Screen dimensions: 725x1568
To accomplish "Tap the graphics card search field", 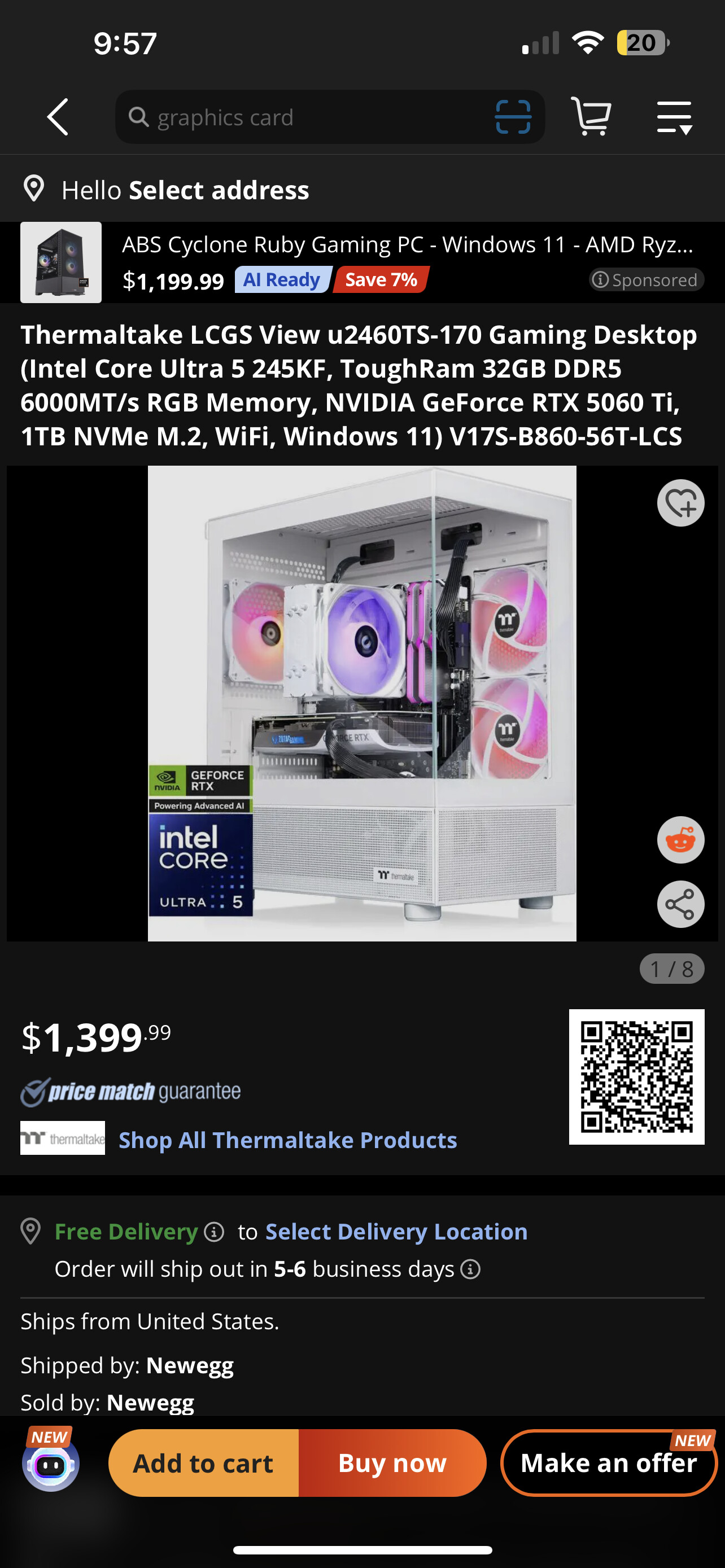I will (304, 117).
